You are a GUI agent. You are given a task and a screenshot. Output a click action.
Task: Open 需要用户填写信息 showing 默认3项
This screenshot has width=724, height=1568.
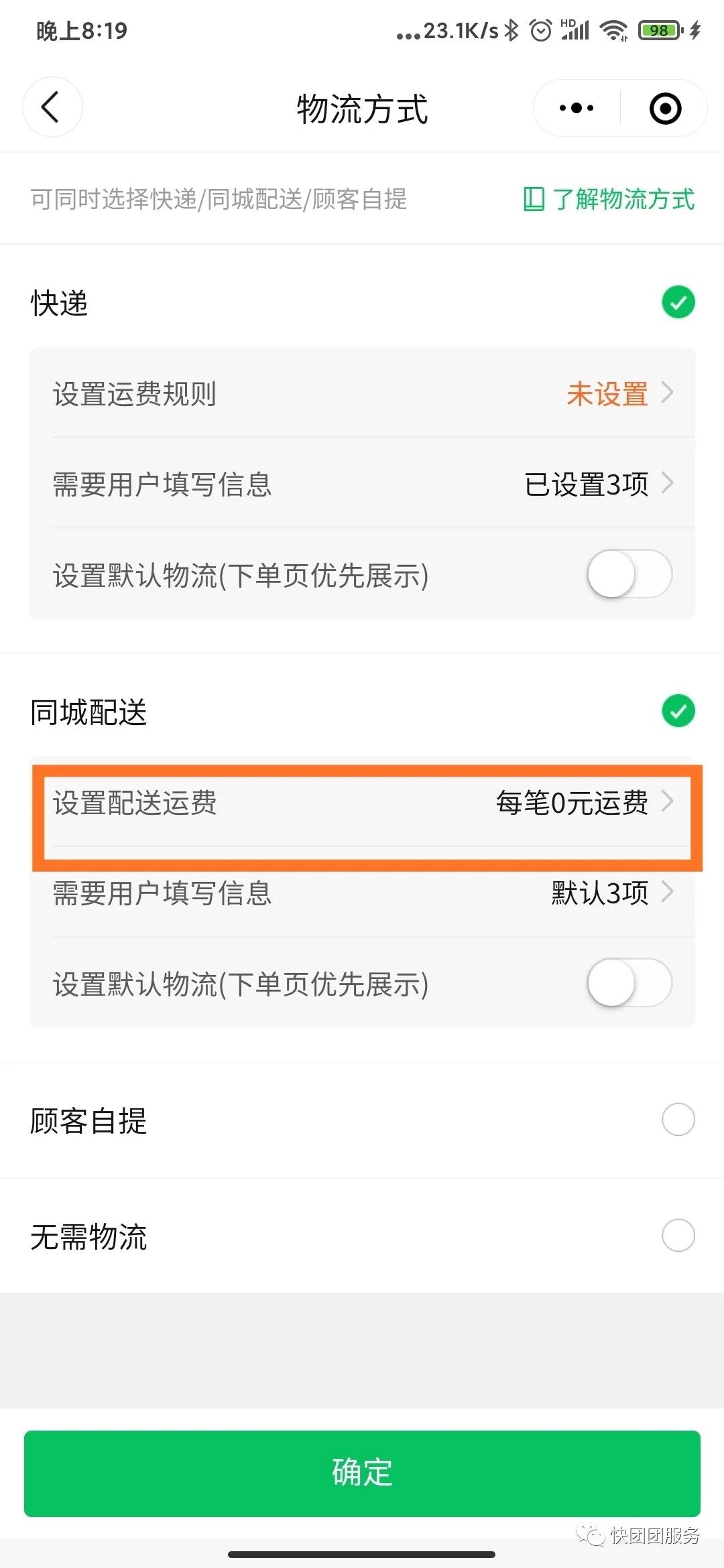click(362, 893)
